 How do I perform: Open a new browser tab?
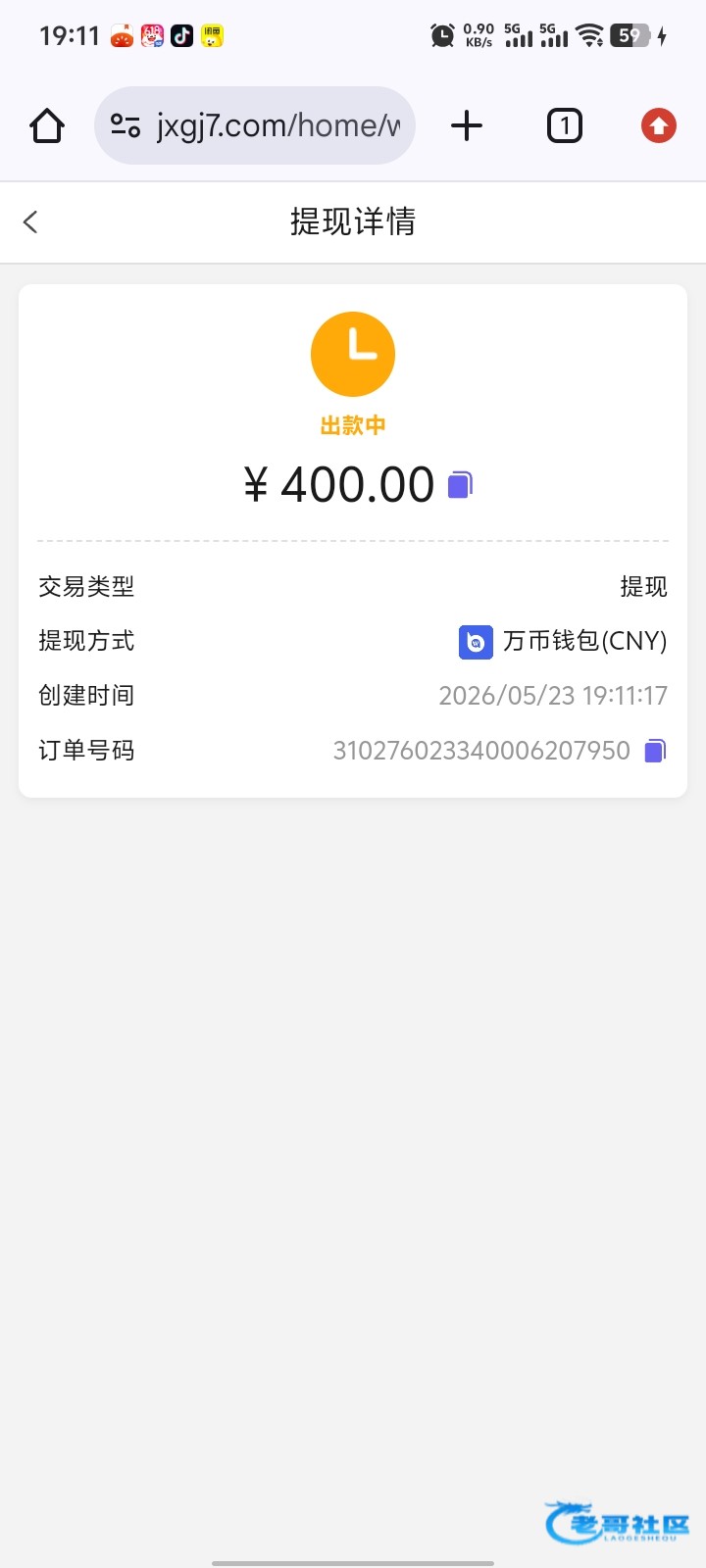(x=467, y=125)
